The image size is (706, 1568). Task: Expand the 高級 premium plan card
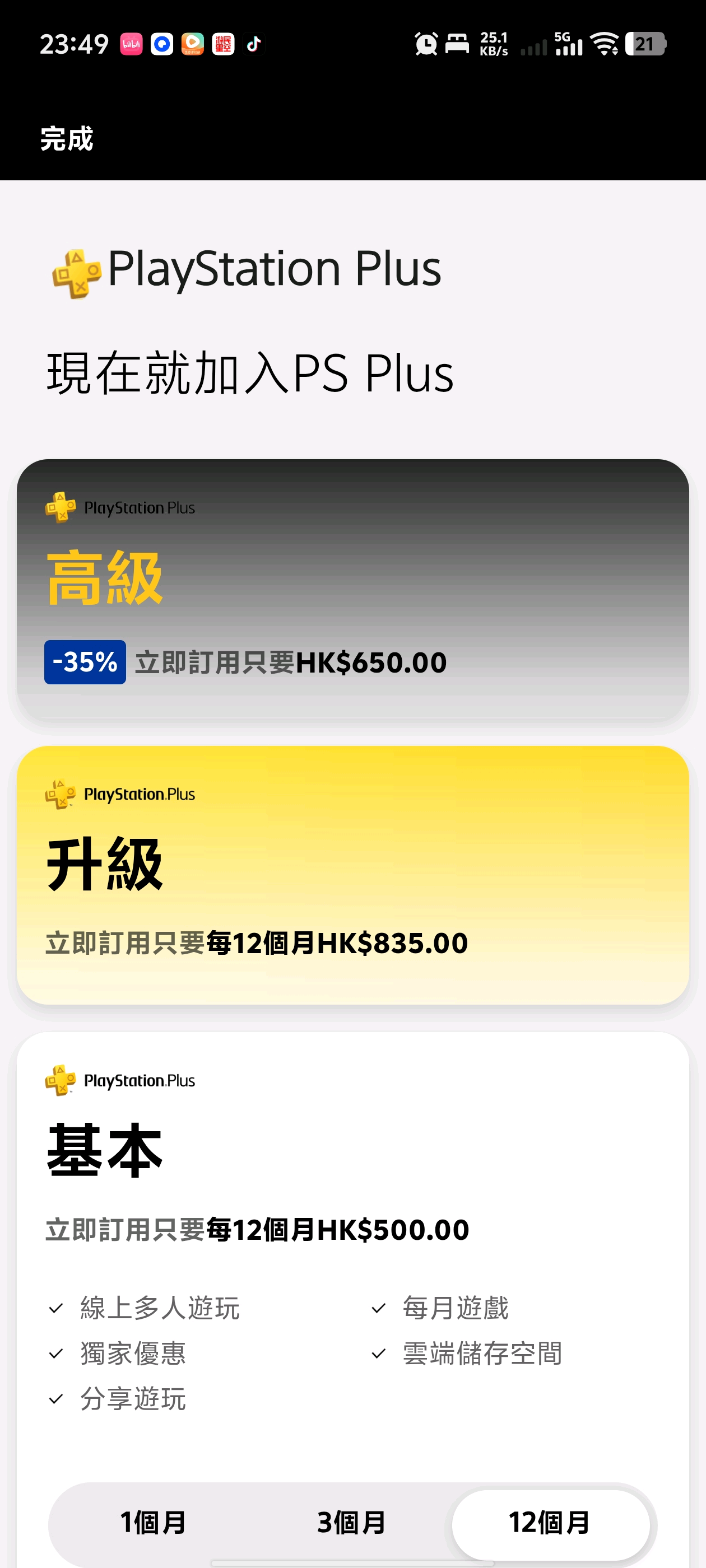click(352, 589)
